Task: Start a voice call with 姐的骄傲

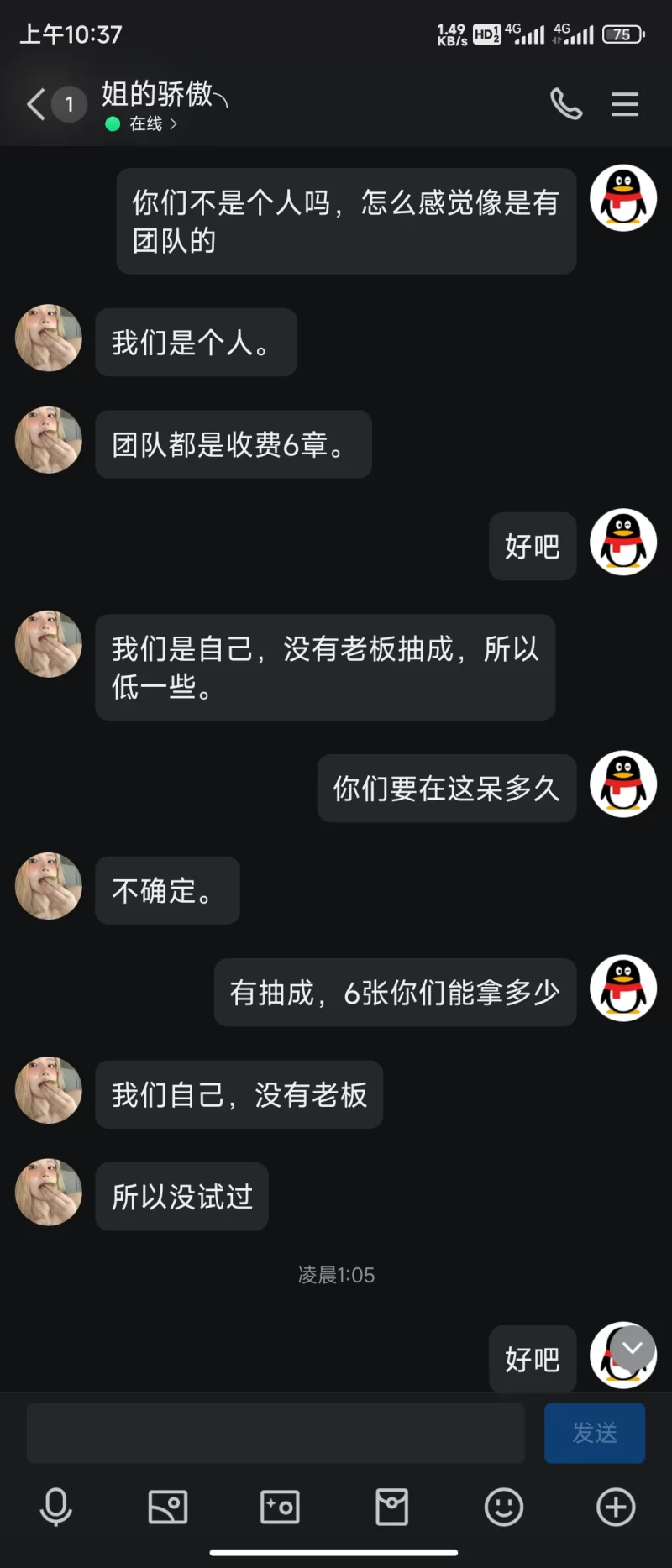Action: [x=565, y=104]
